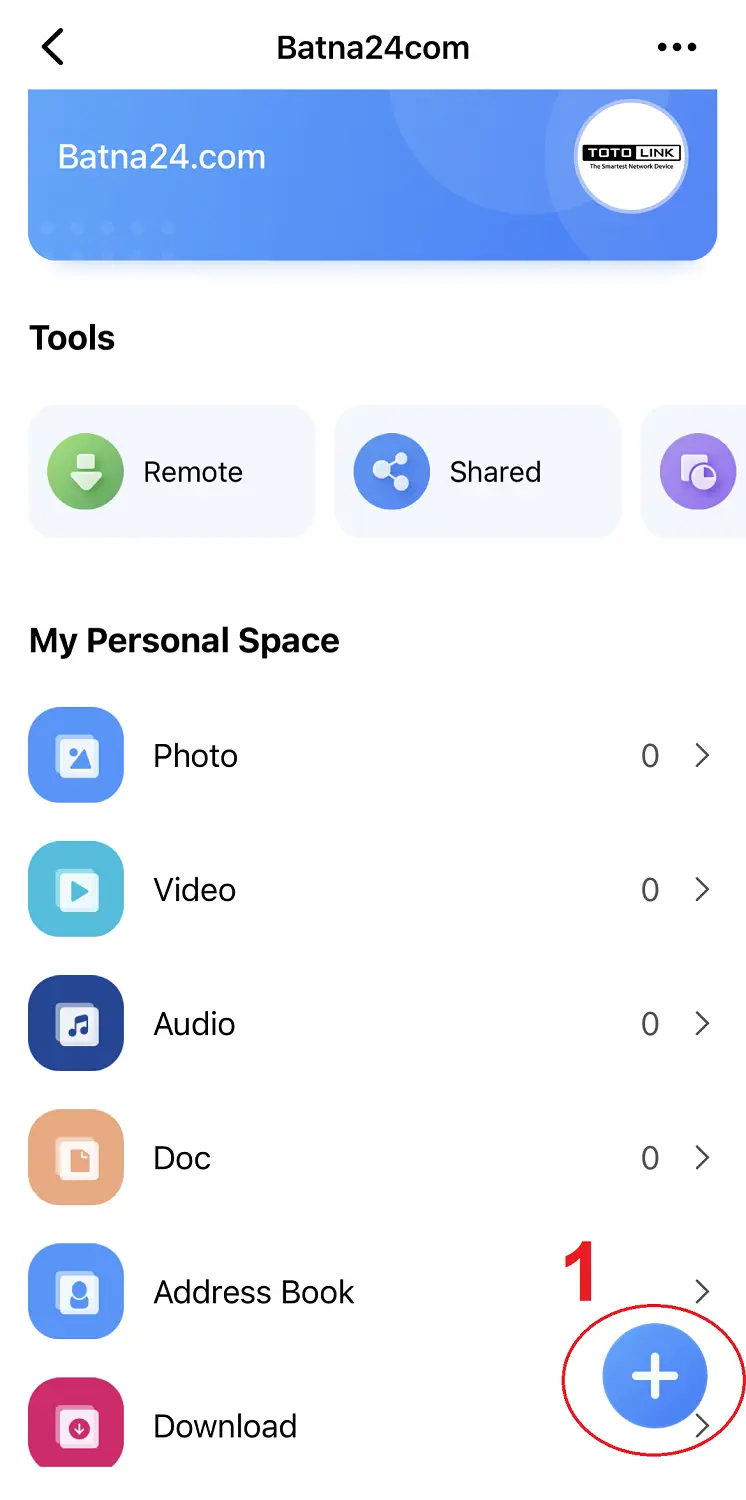
Task: Open the Shared tool
Action: tap(478, 472)
